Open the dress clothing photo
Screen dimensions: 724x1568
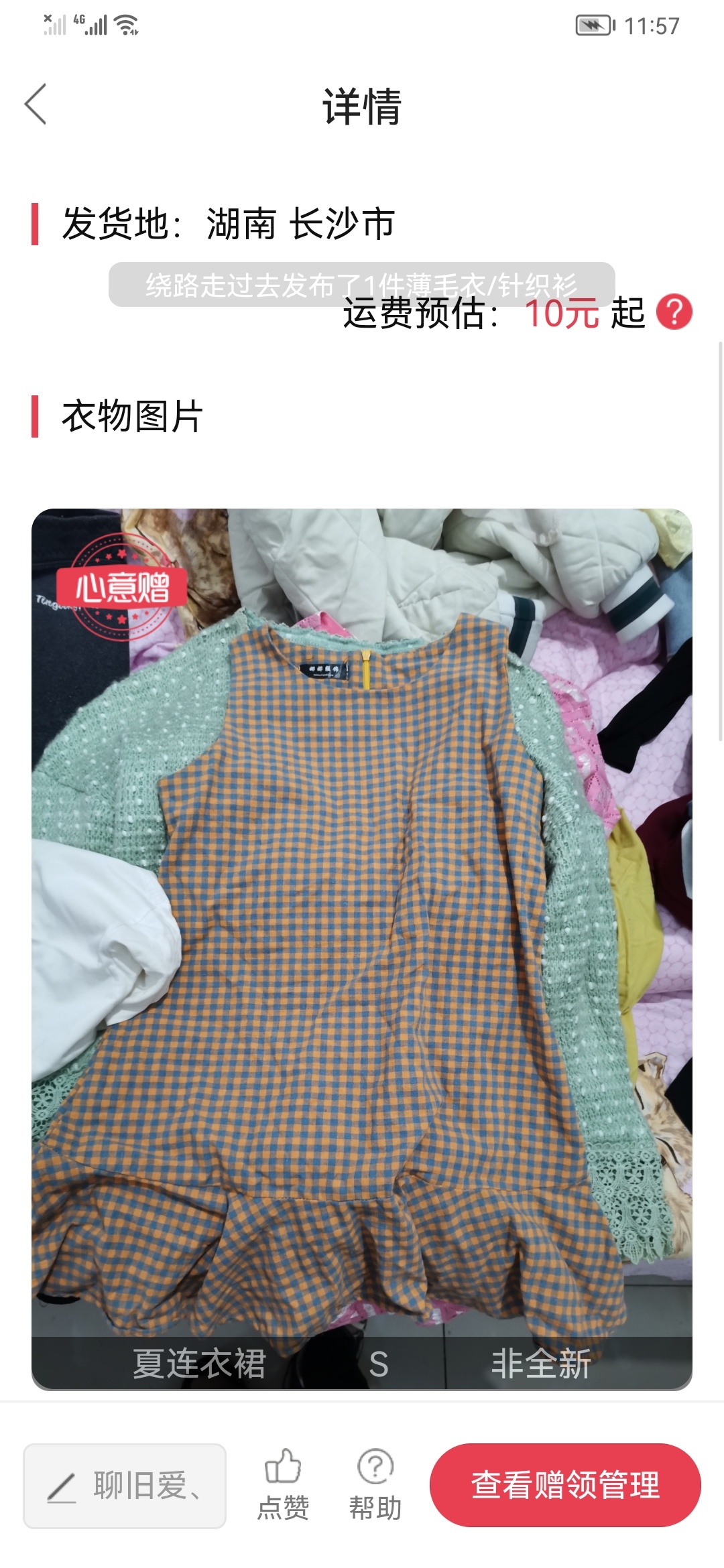pyautogui.click(x=362, y=949)
